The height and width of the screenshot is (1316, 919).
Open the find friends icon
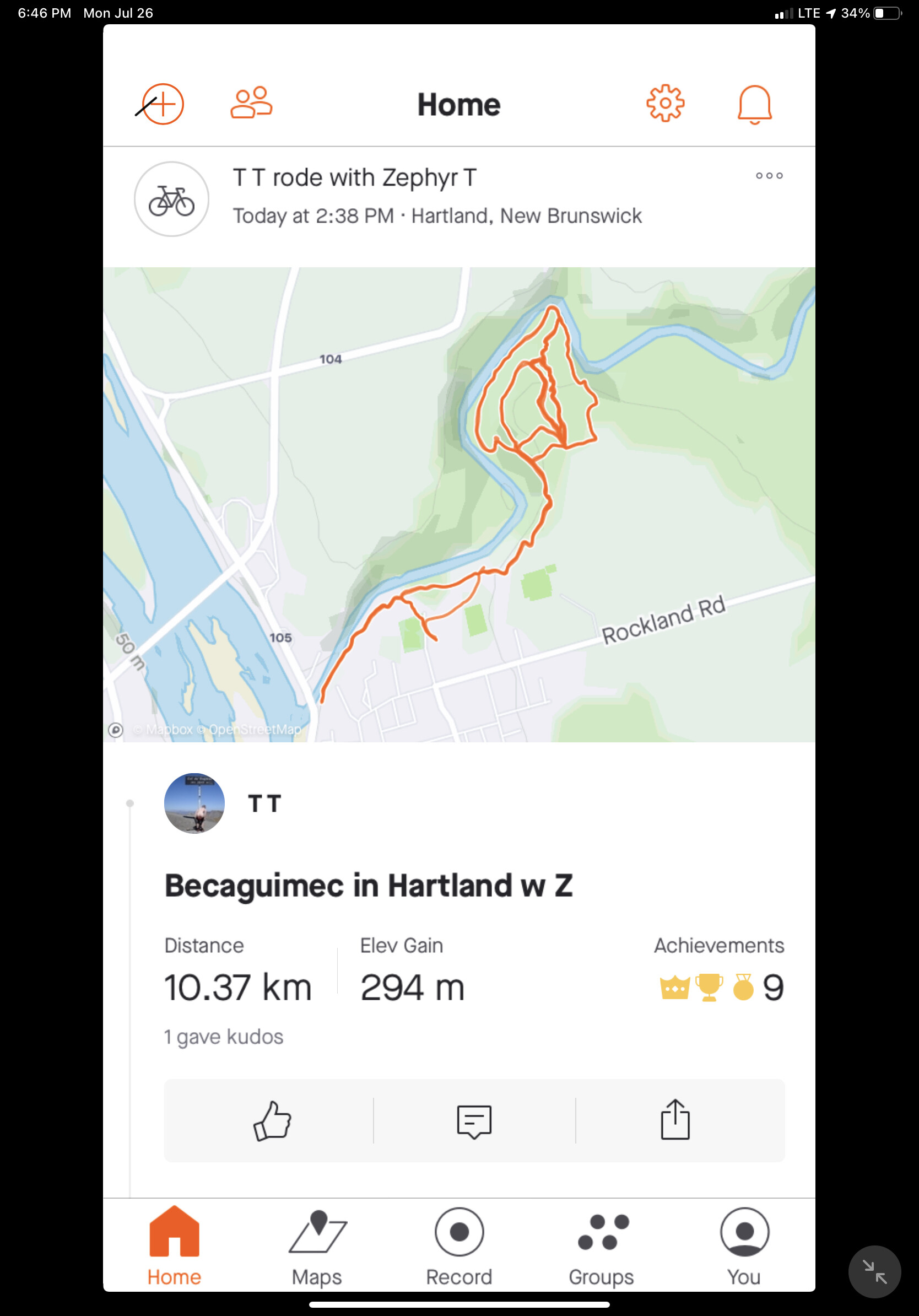click(252, 103)
